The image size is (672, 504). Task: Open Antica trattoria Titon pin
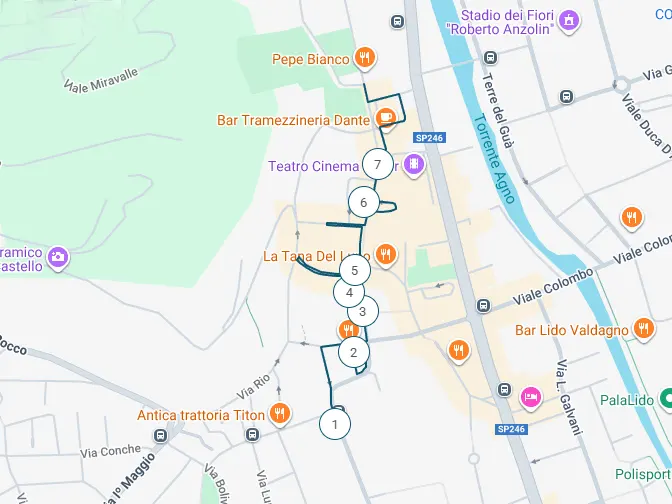(280, 414)
